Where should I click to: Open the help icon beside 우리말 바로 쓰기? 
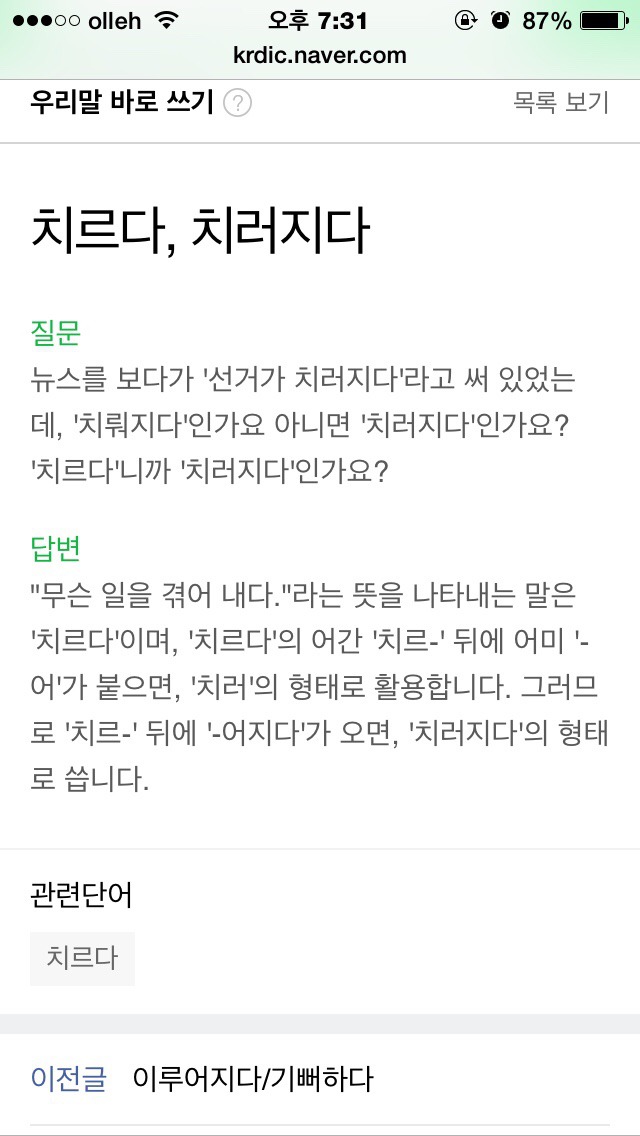click(238, 103)
